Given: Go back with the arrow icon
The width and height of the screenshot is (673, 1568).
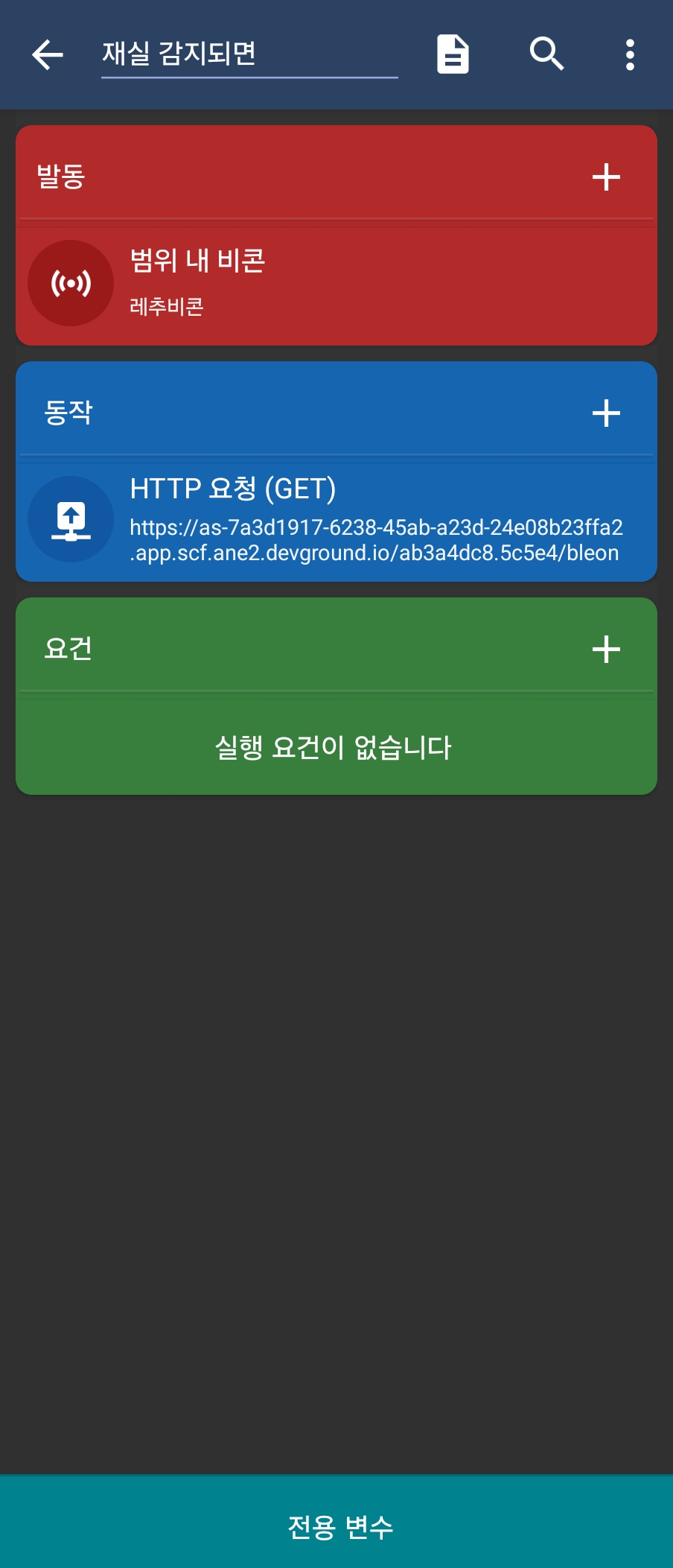Looking at the screenshot, I should 48,54.
